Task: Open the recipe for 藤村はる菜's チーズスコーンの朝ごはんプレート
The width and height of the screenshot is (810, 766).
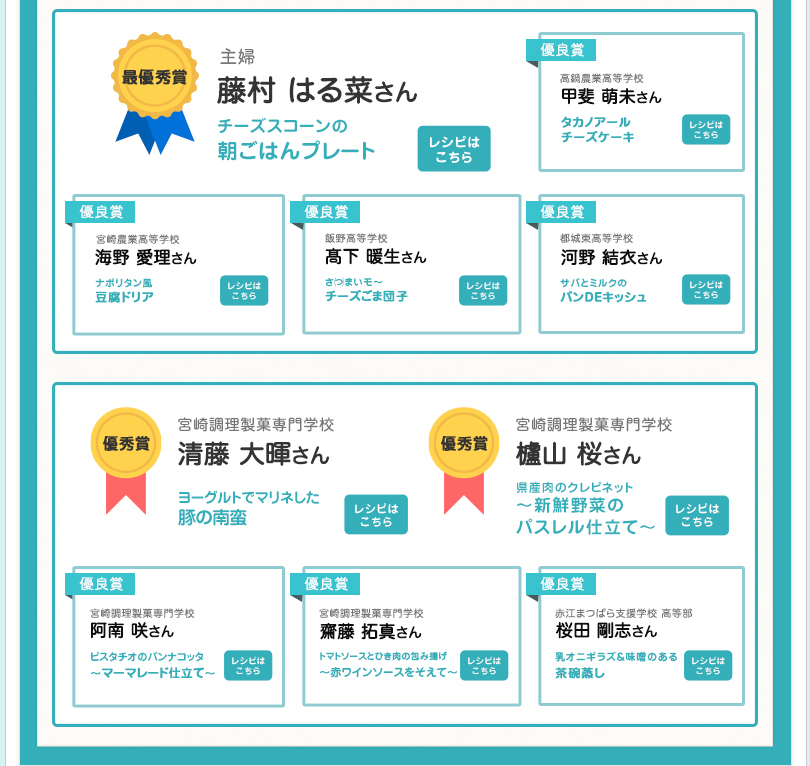Action: pos(454,149)
